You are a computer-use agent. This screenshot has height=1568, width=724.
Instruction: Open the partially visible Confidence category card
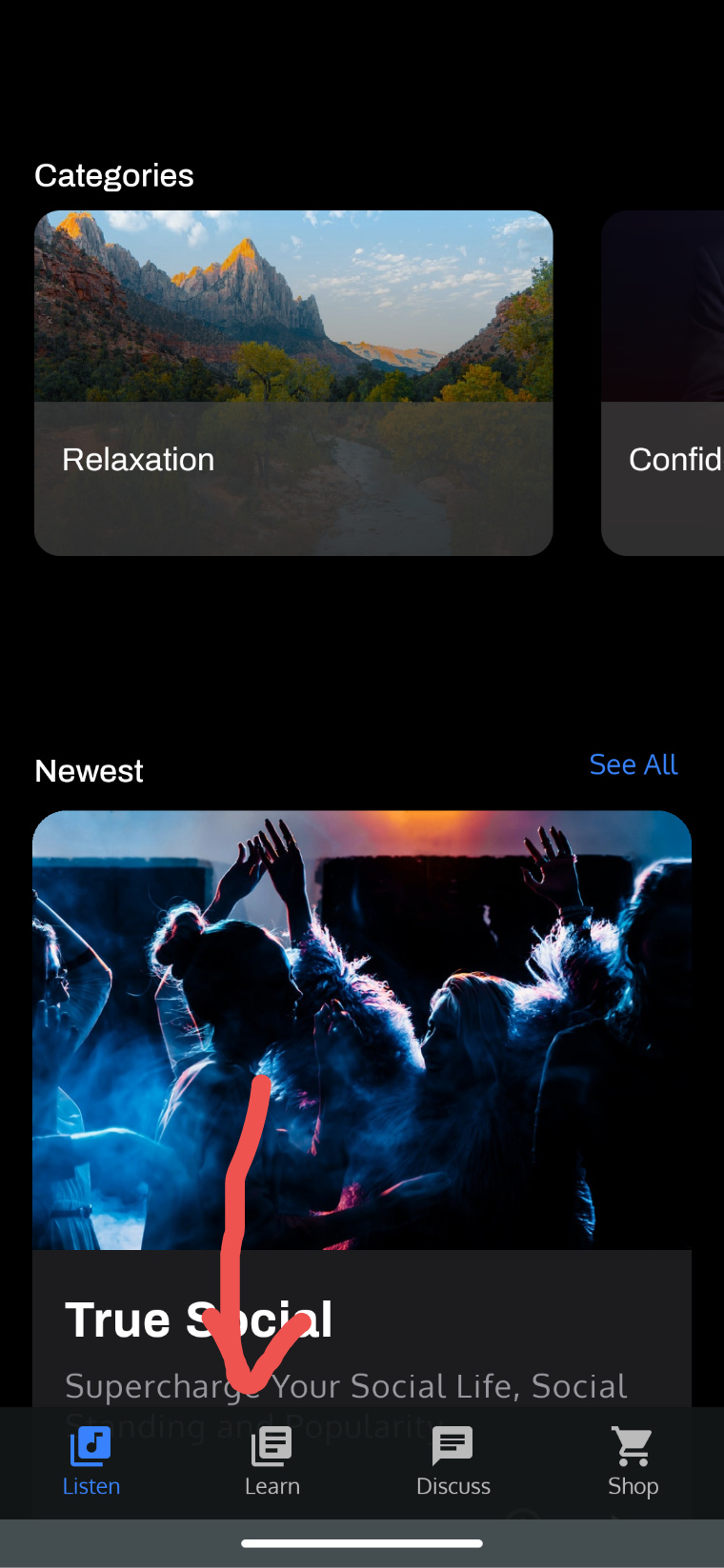pyautogui.click(x=663, y=383)
